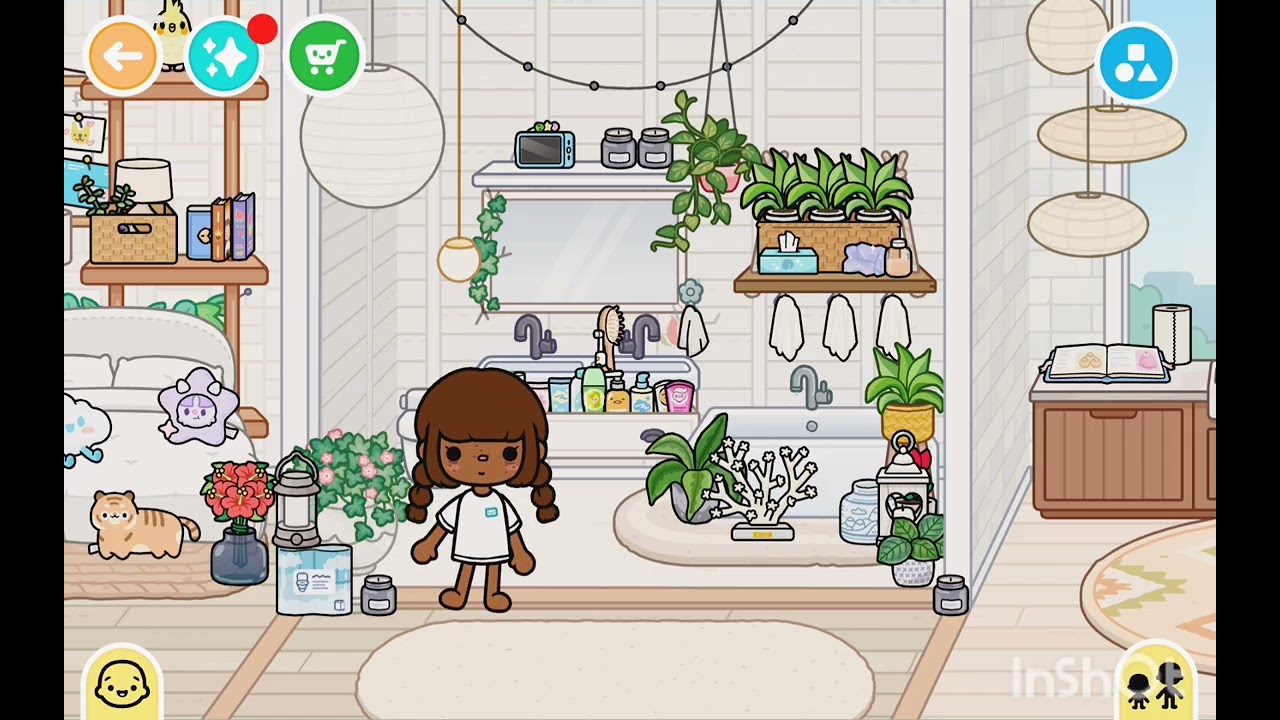
Task: Open the blue shapes menu button
Action: pyautogui.click(x=1136, y=62)
